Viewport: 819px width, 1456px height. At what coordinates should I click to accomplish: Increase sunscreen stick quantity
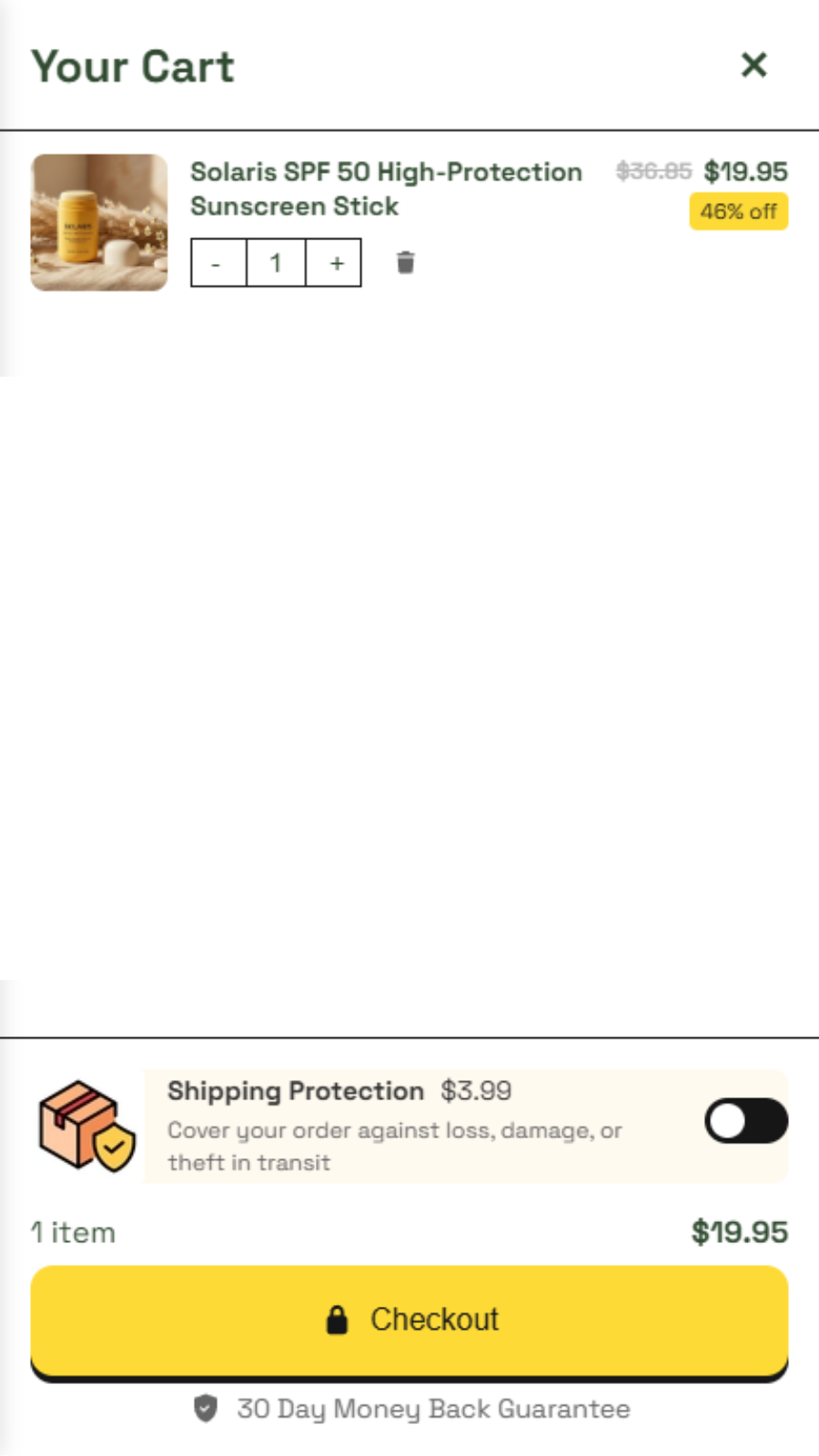point(336,263)
